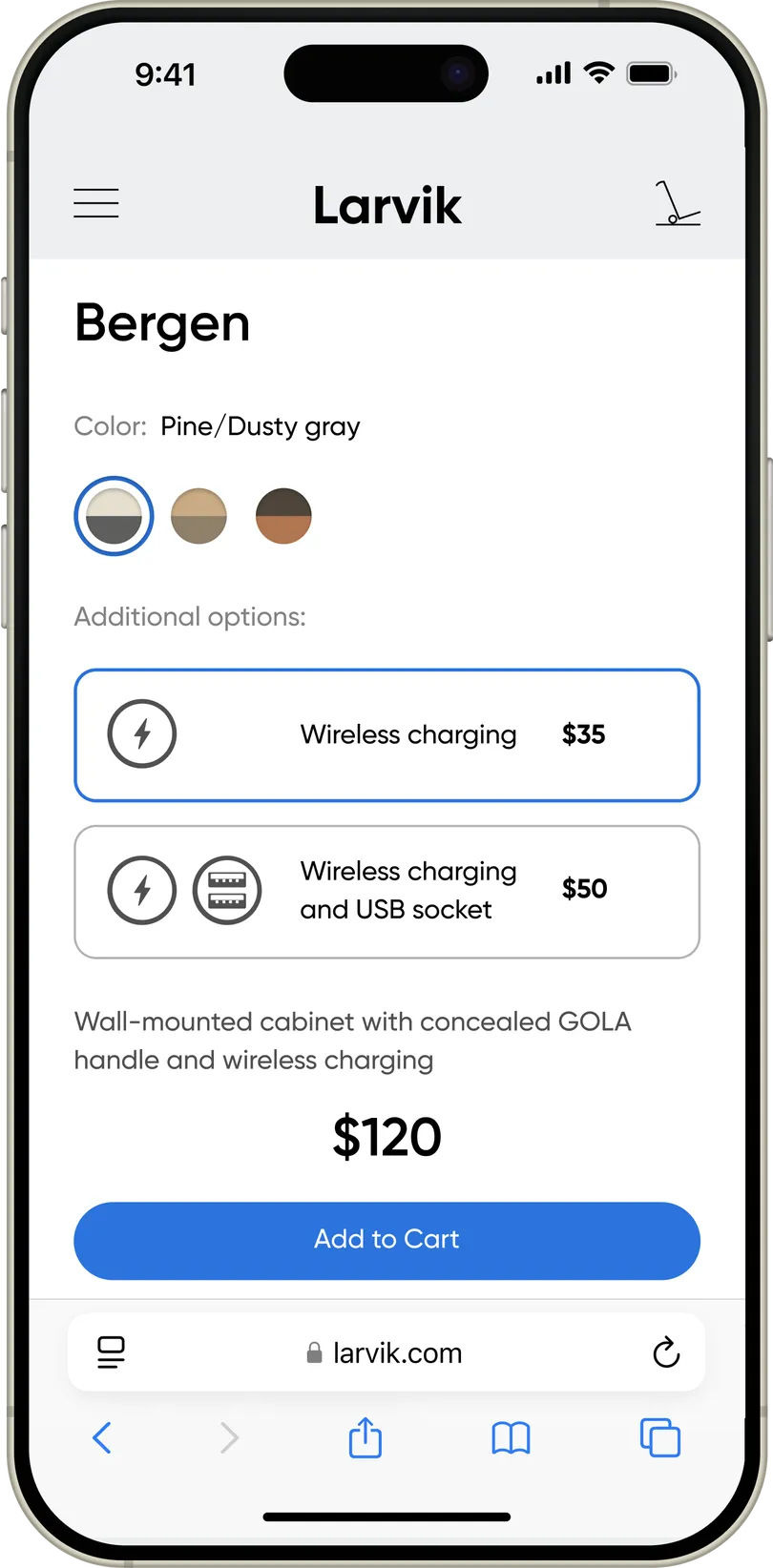The width and height of the screenshot is (773, 1568).
Task: Show open browser tabs
Action: [x=659, y=1437]
